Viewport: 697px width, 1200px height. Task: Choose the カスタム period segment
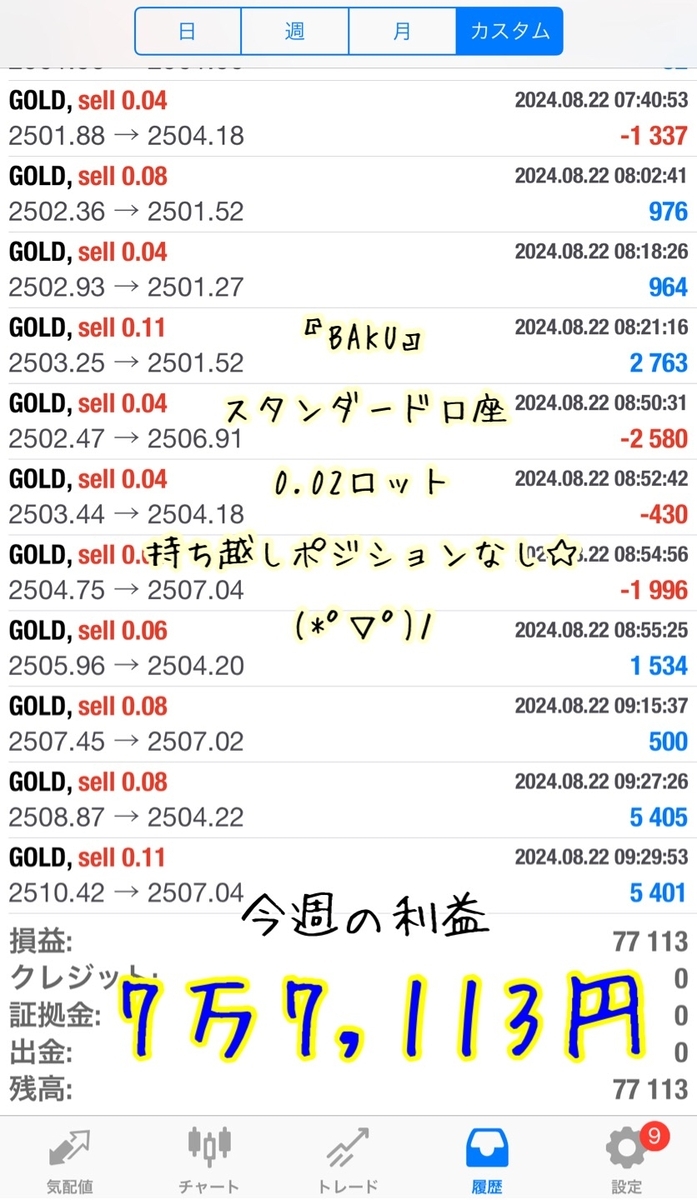(x=509, y=31)
